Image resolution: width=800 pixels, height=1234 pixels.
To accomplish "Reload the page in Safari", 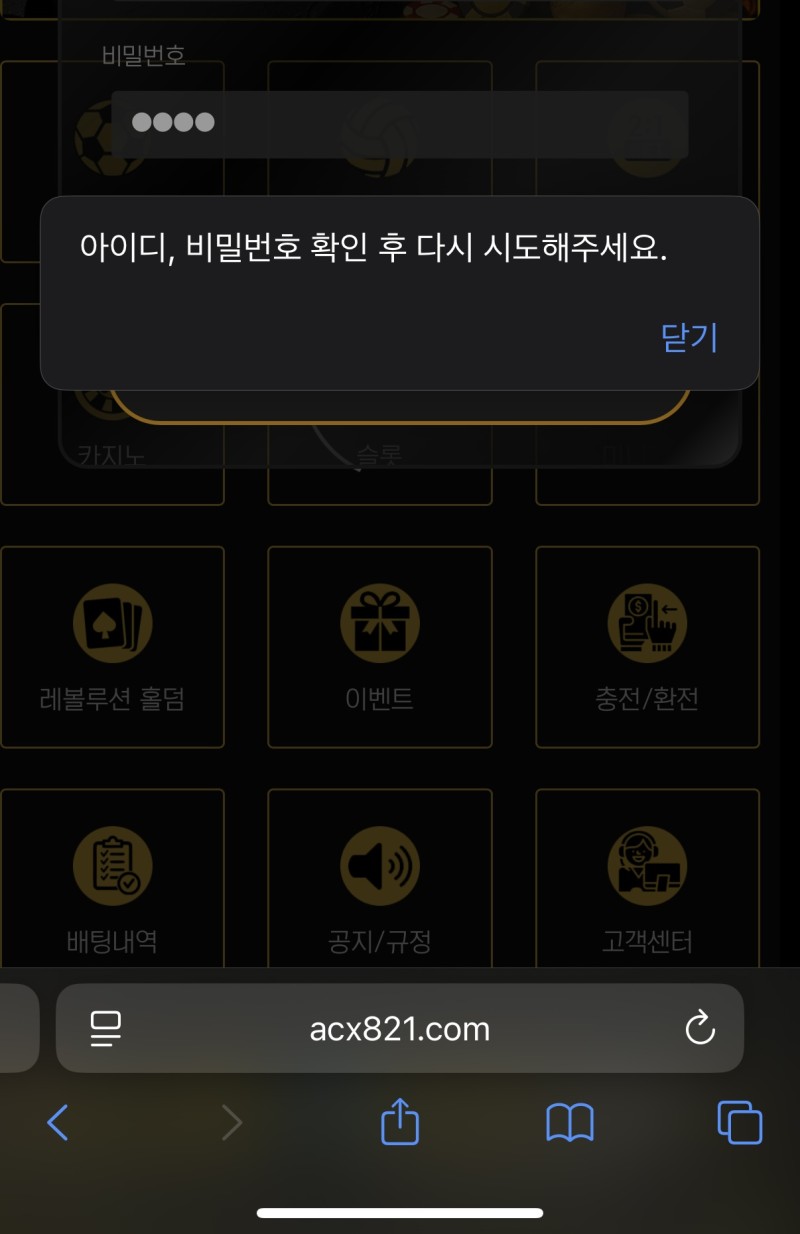I will click(700, 1027).
